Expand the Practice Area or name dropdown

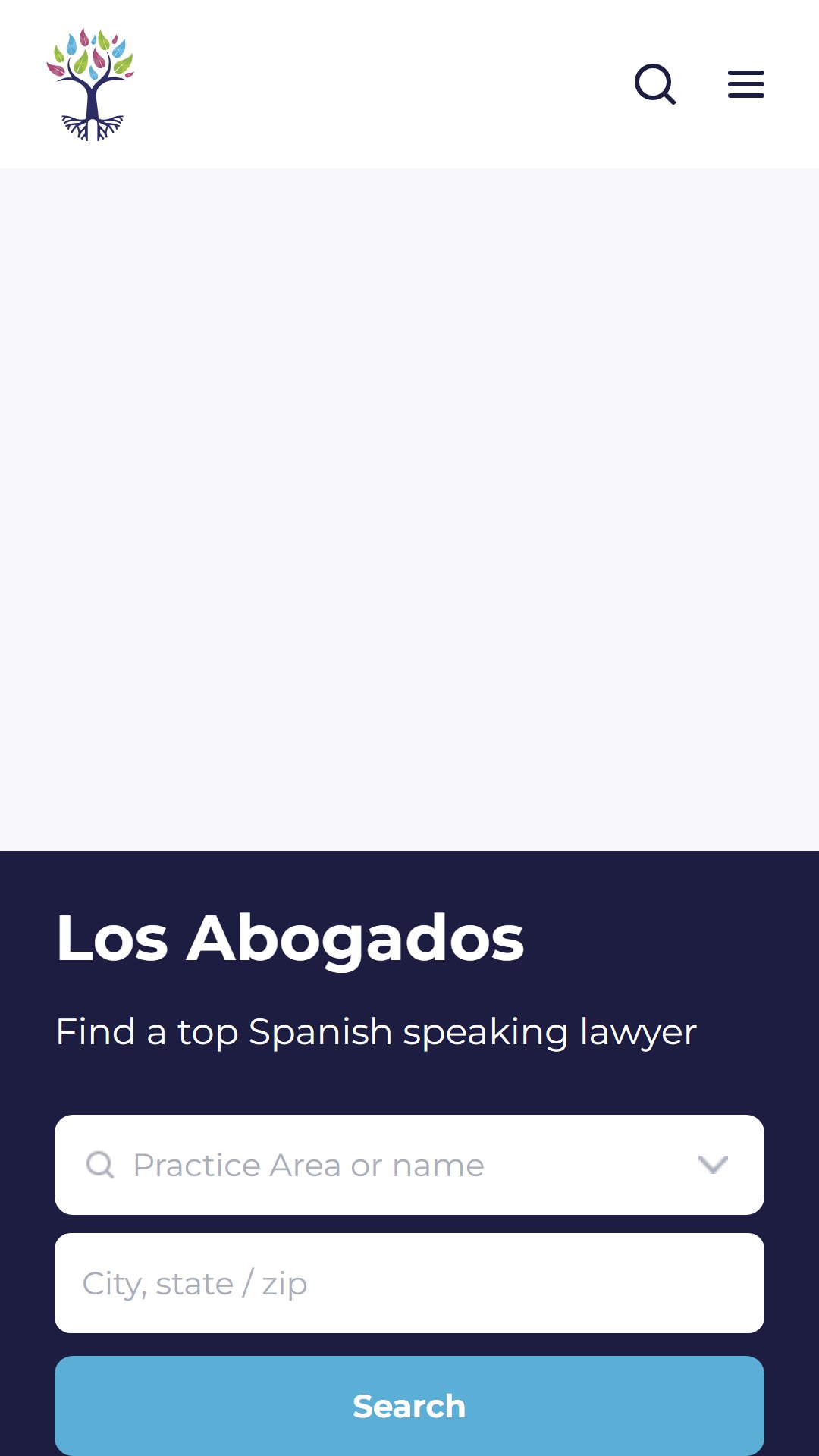[712, 1165]
